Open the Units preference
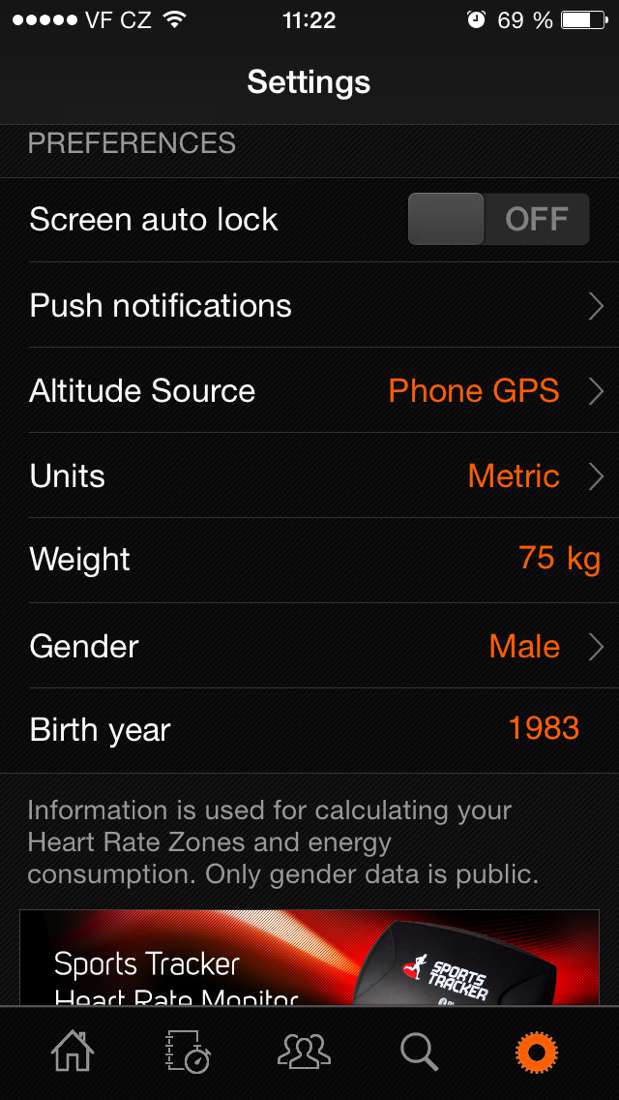619x1100 pixels. (x=310, y=476)
